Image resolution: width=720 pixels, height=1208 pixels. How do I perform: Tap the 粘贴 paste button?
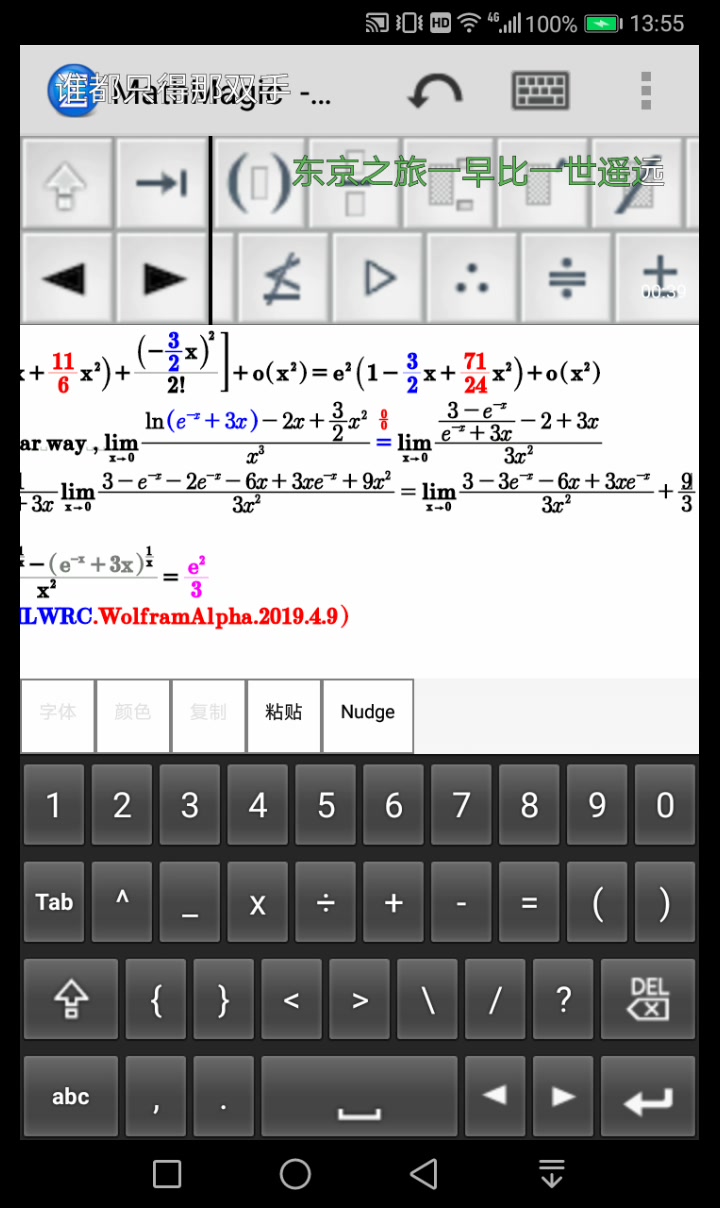click(x=284, y=713)
